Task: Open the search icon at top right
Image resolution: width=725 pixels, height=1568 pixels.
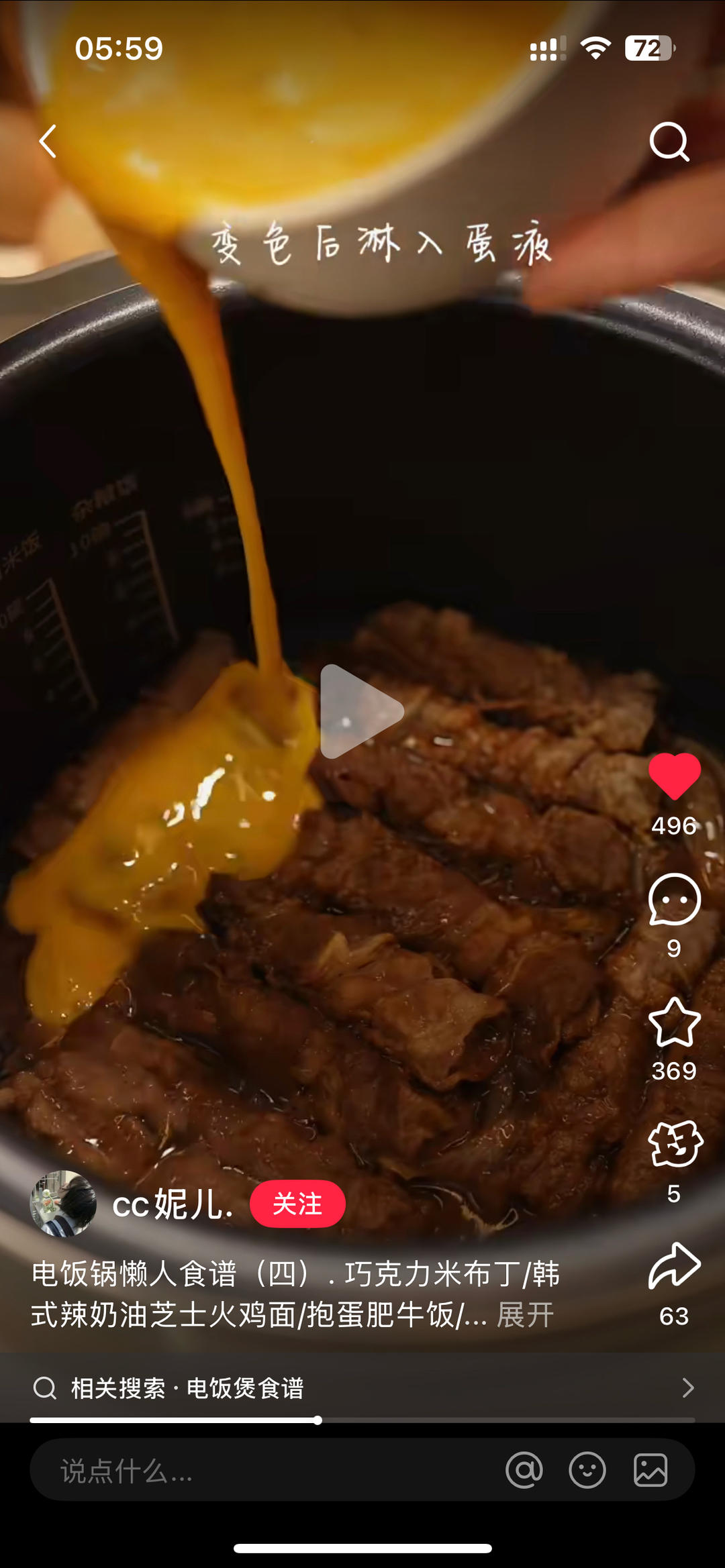Action: click(x=669, y=142)
